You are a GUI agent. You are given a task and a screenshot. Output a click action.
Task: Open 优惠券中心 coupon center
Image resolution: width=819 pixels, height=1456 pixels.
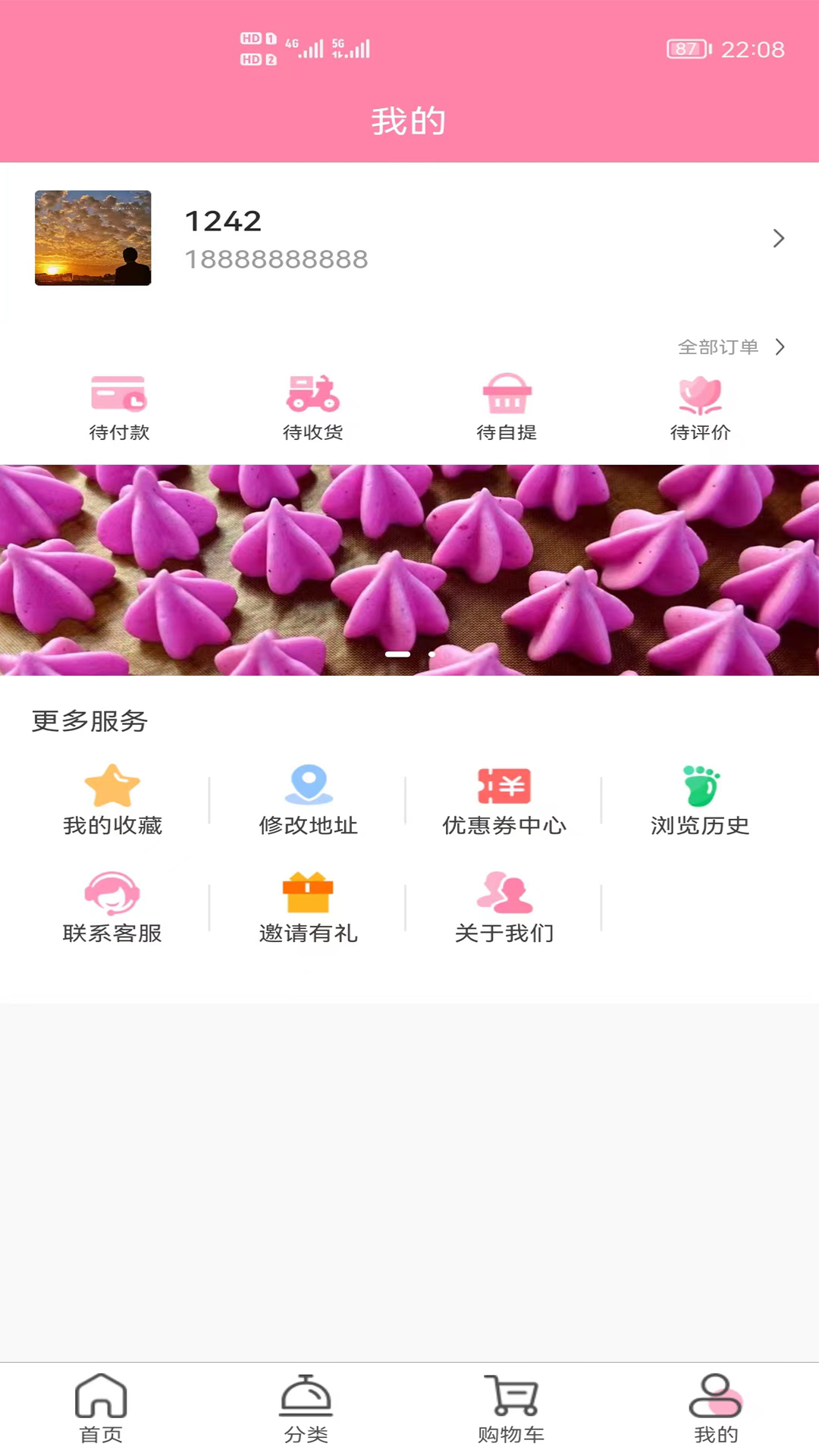click(x=504, y=801)
